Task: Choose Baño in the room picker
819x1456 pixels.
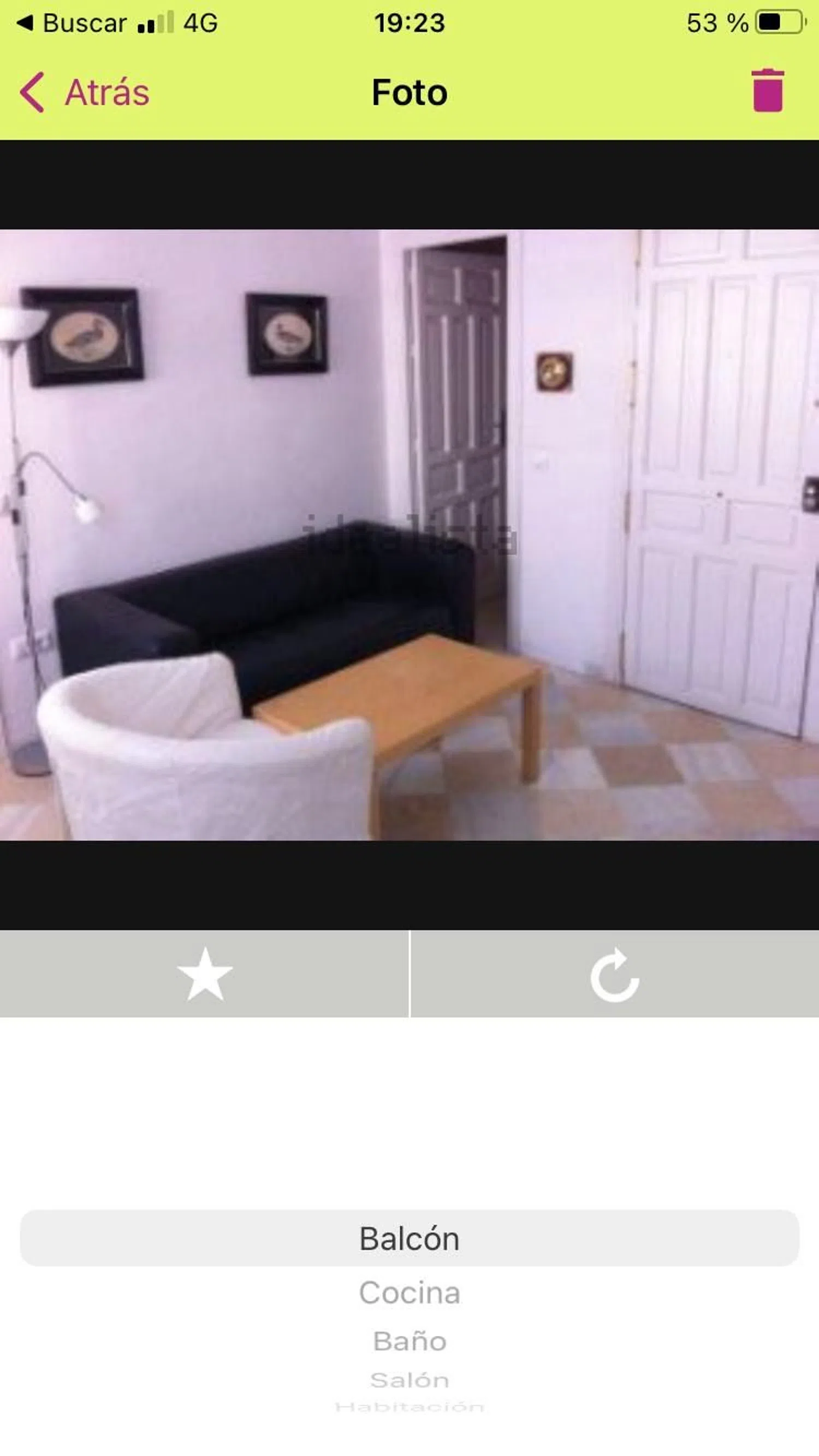Action: tap(410, 1341)
